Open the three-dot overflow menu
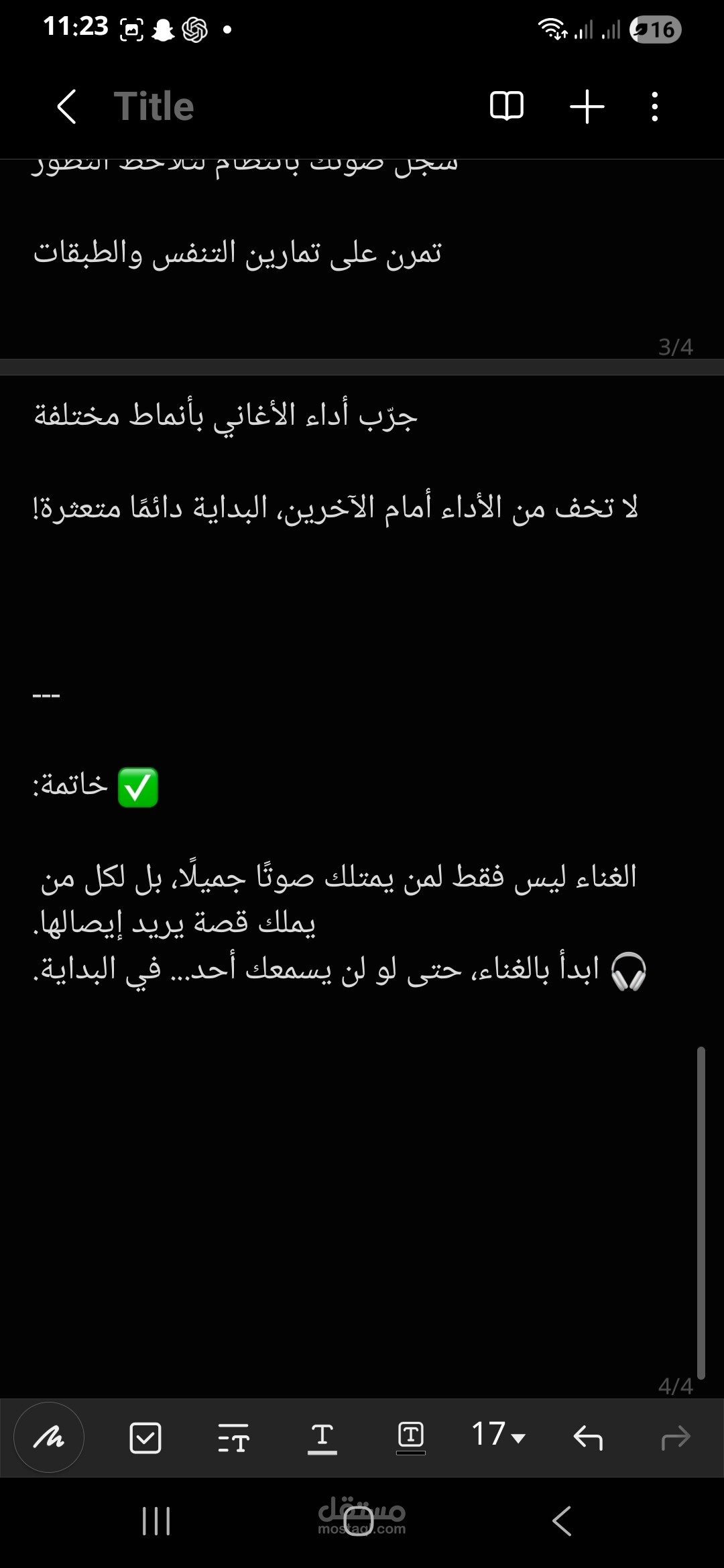This screenshot has width=724, height=1568. tap(655, 107)
